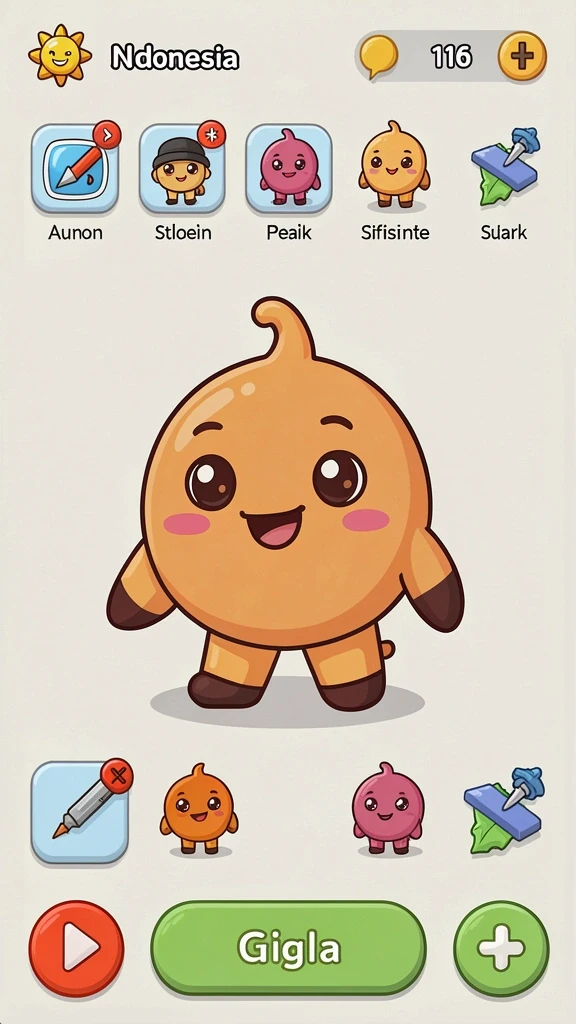Viewport: 576px width, 1024px height.
Task: Tap the pen tool with red X badge
Action: coord(80,812)
